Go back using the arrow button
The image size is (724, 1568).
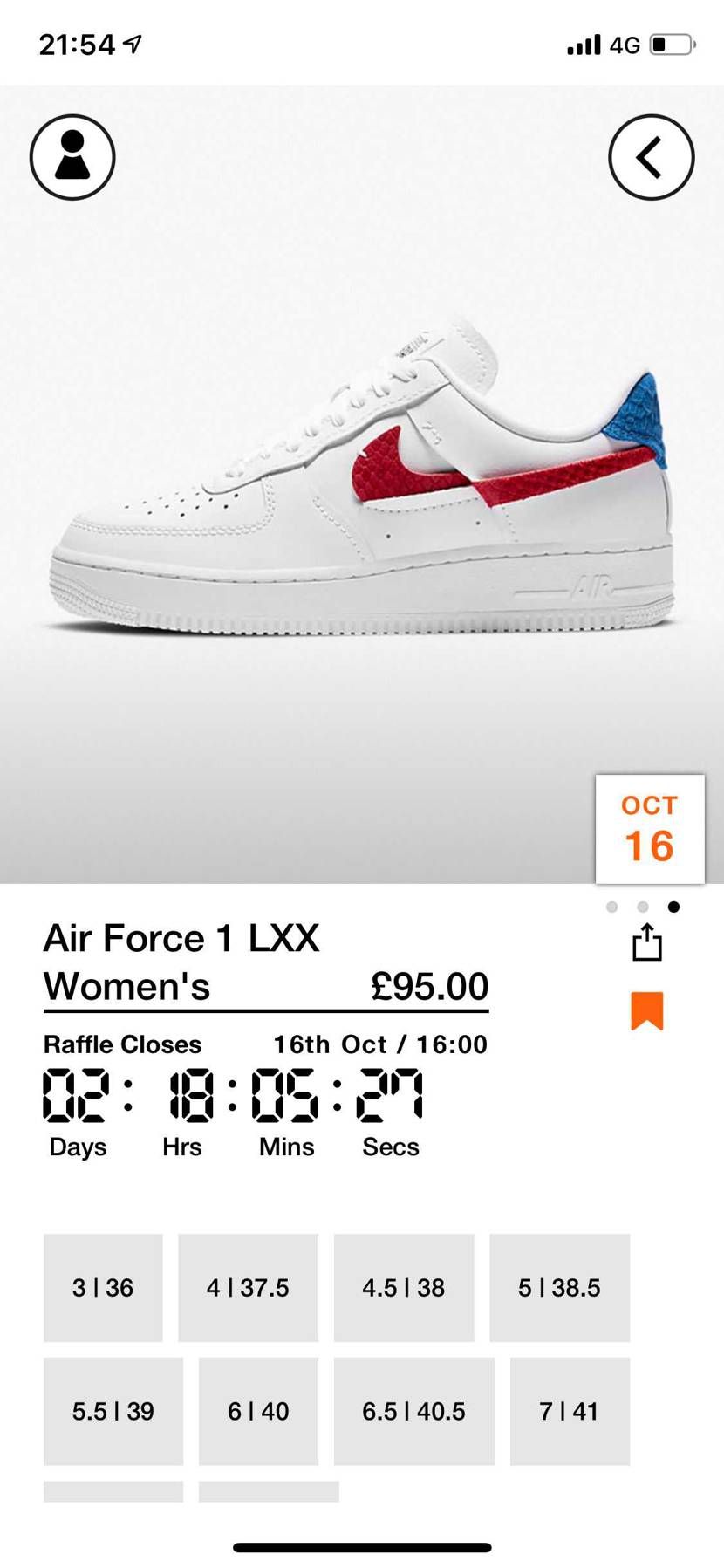(651, 157)
